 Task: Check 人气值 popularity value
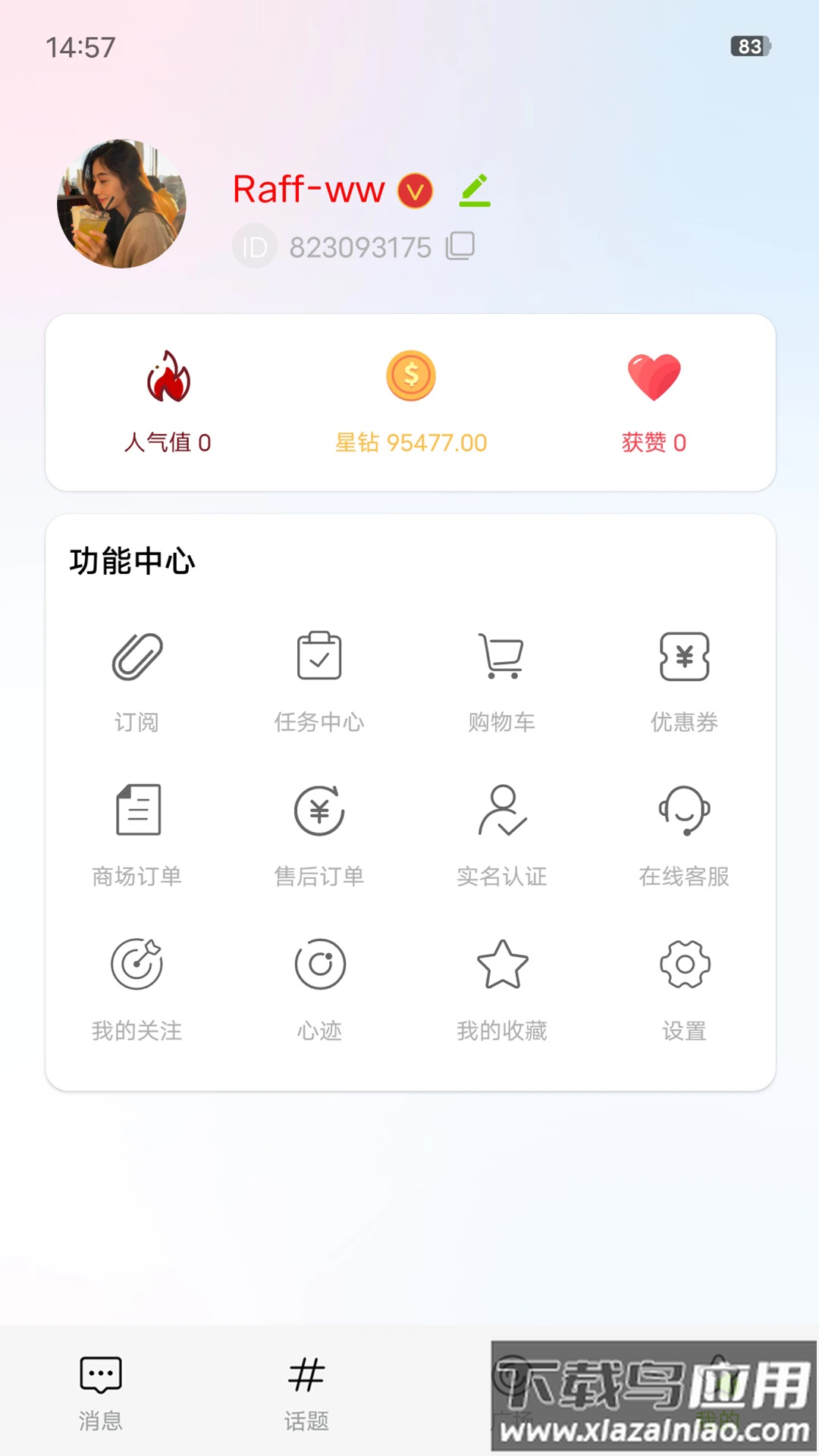[x=168, y=402]
